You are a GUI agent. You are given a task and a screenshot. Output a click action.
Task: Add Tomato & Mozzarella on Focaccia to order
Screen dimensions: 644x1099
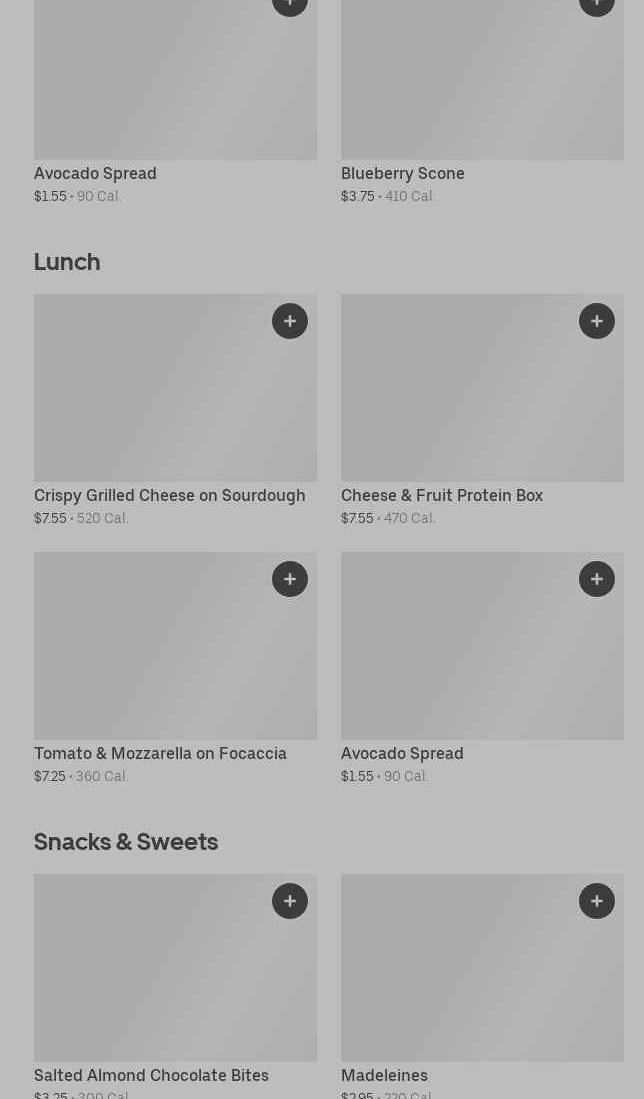[290, 579]
